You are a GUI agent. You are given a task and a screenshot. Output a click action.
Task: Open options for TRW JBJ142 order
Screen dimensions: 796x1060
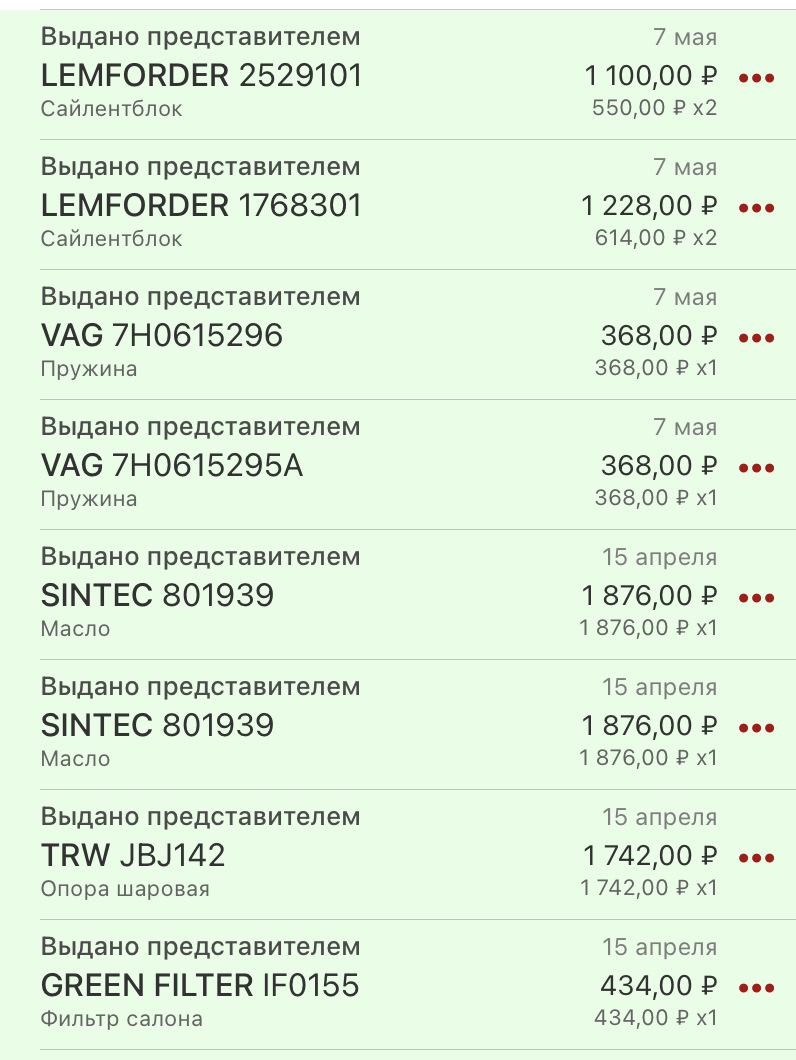click(756, 858)
